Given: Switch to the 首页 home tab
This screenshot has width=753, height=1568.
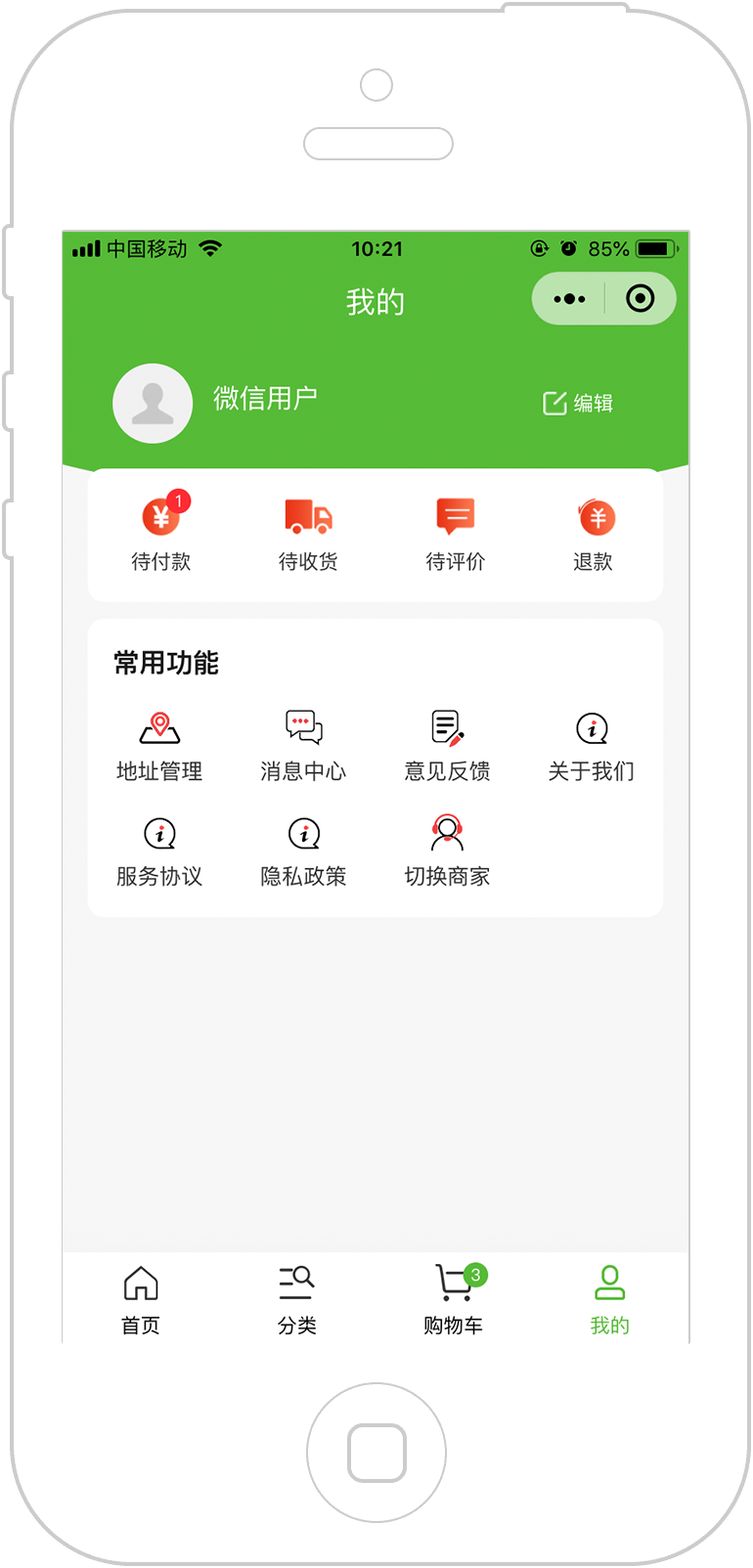Looking at the screenshot, I should coord(141,1299).
